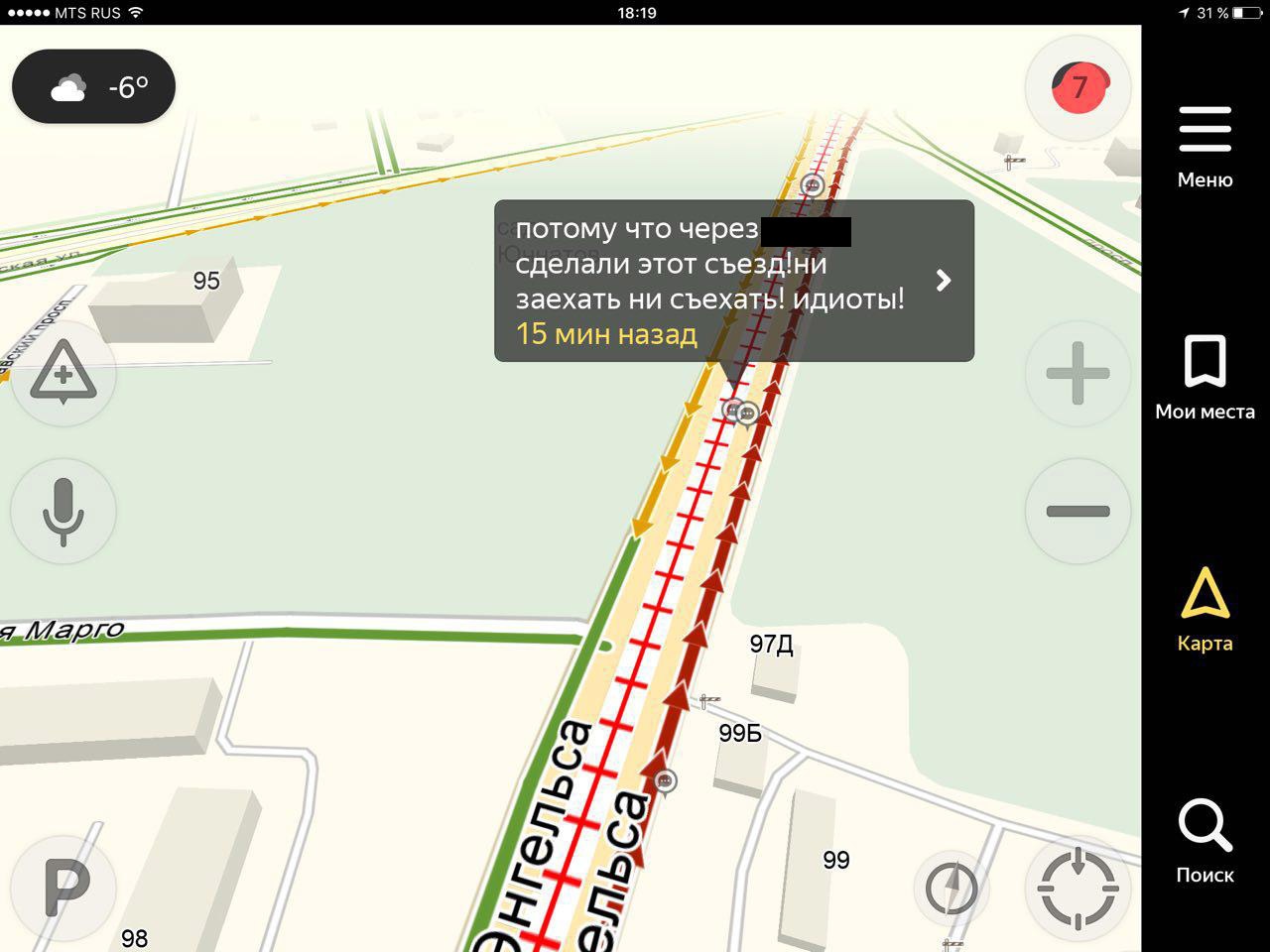
Task: Open Мои места bookmarks
Action: [1205, 378]
